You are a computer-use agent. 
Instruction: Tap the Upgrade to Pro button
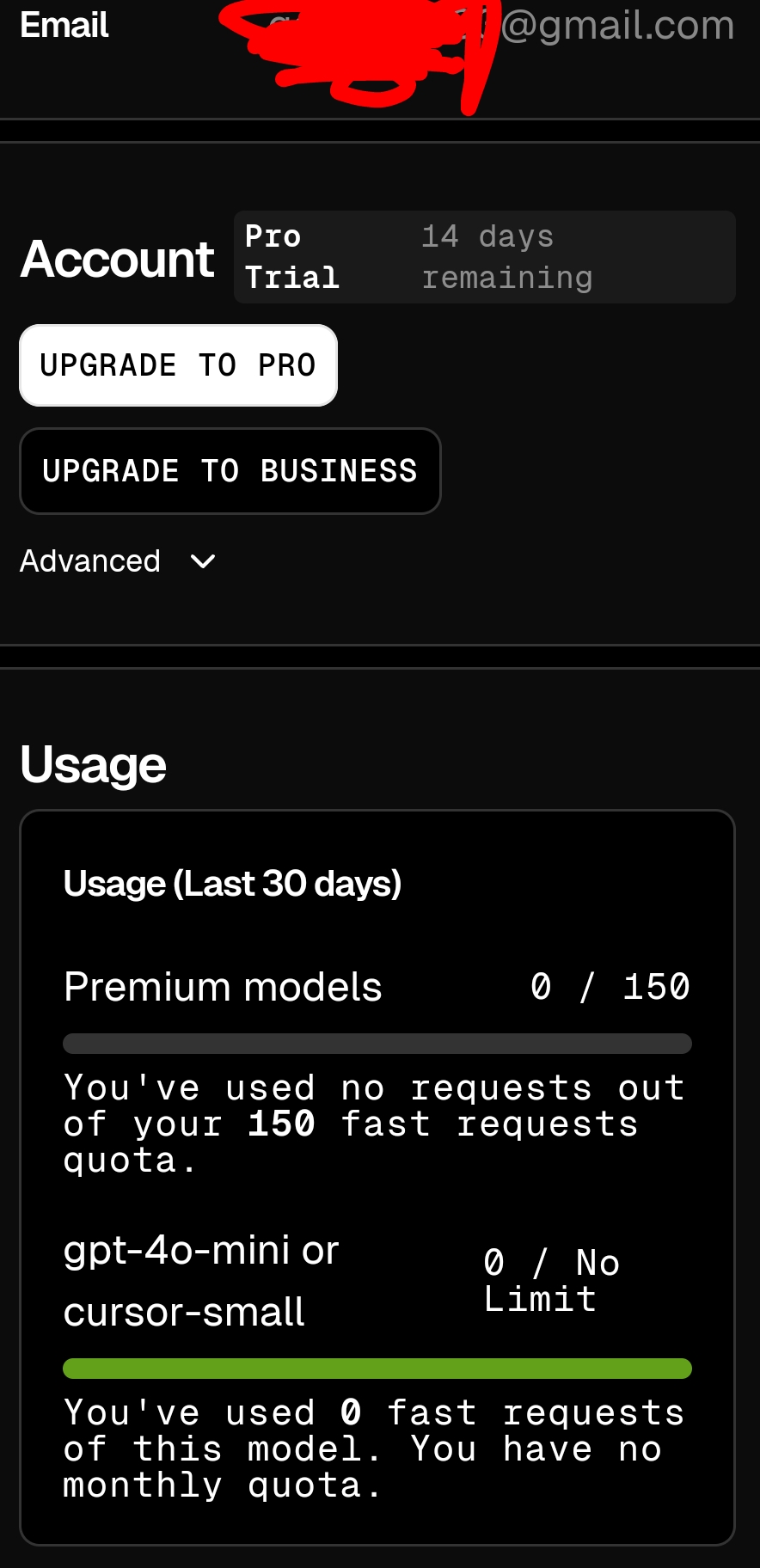178,365
